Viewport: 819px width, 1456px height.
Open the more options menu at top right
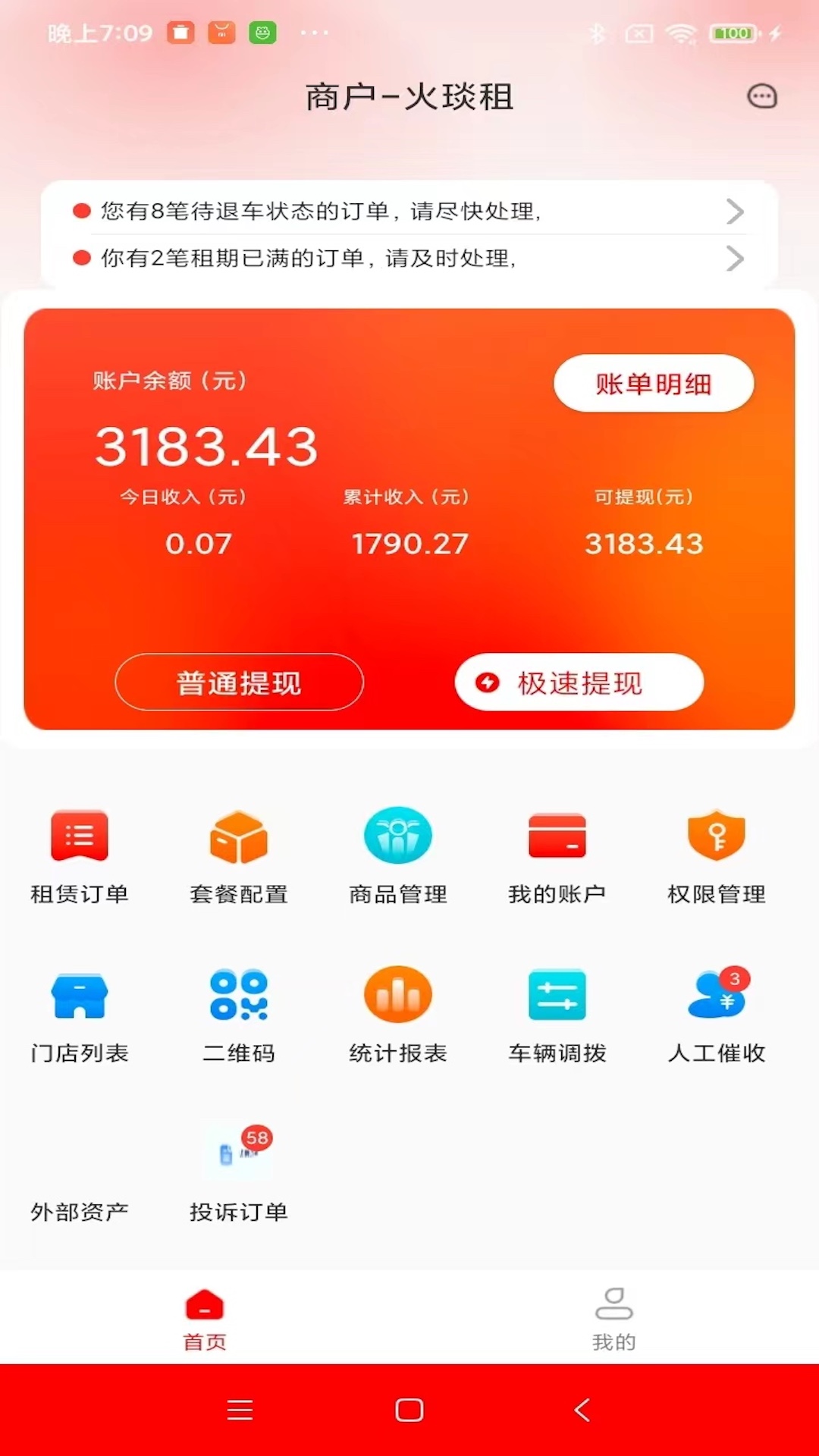click(x=763, y=97)
